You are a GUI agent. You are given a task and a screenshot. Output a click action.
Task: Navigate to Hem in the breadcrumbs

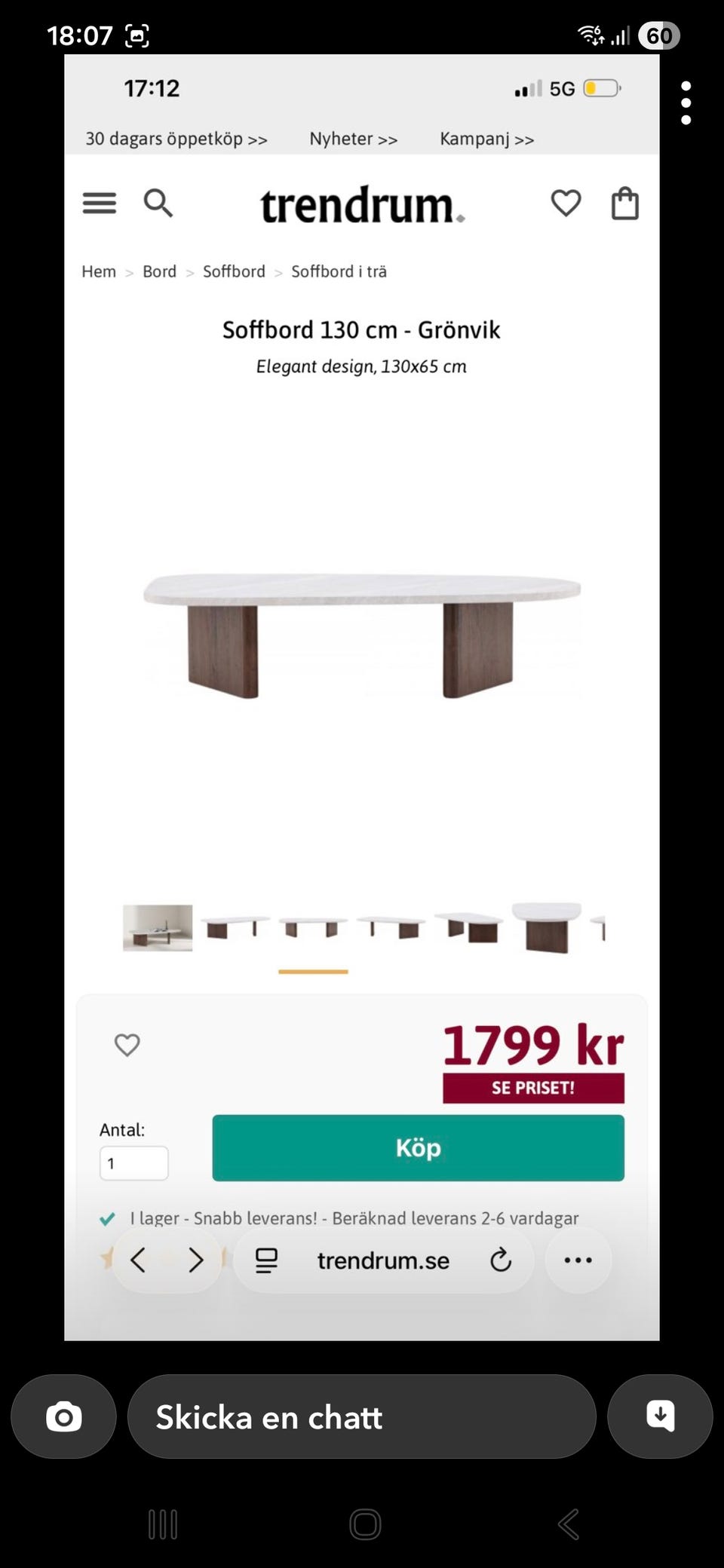click(98, 271)
